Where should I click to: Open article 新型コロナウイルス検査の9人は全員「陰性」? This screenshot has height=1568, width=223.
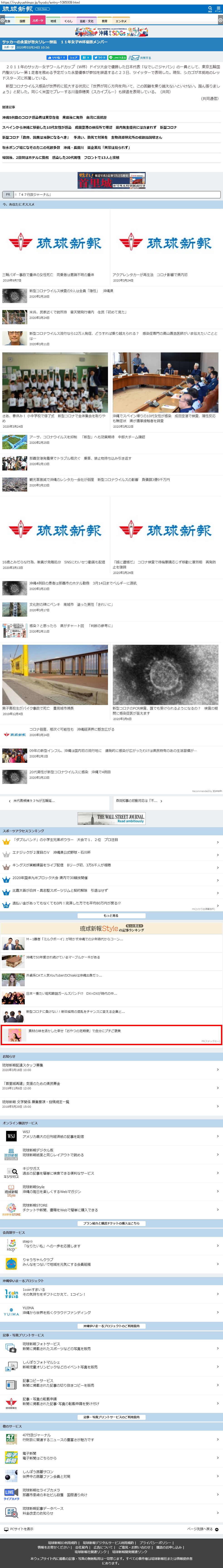pyautogui.click(x=71, y=291)
